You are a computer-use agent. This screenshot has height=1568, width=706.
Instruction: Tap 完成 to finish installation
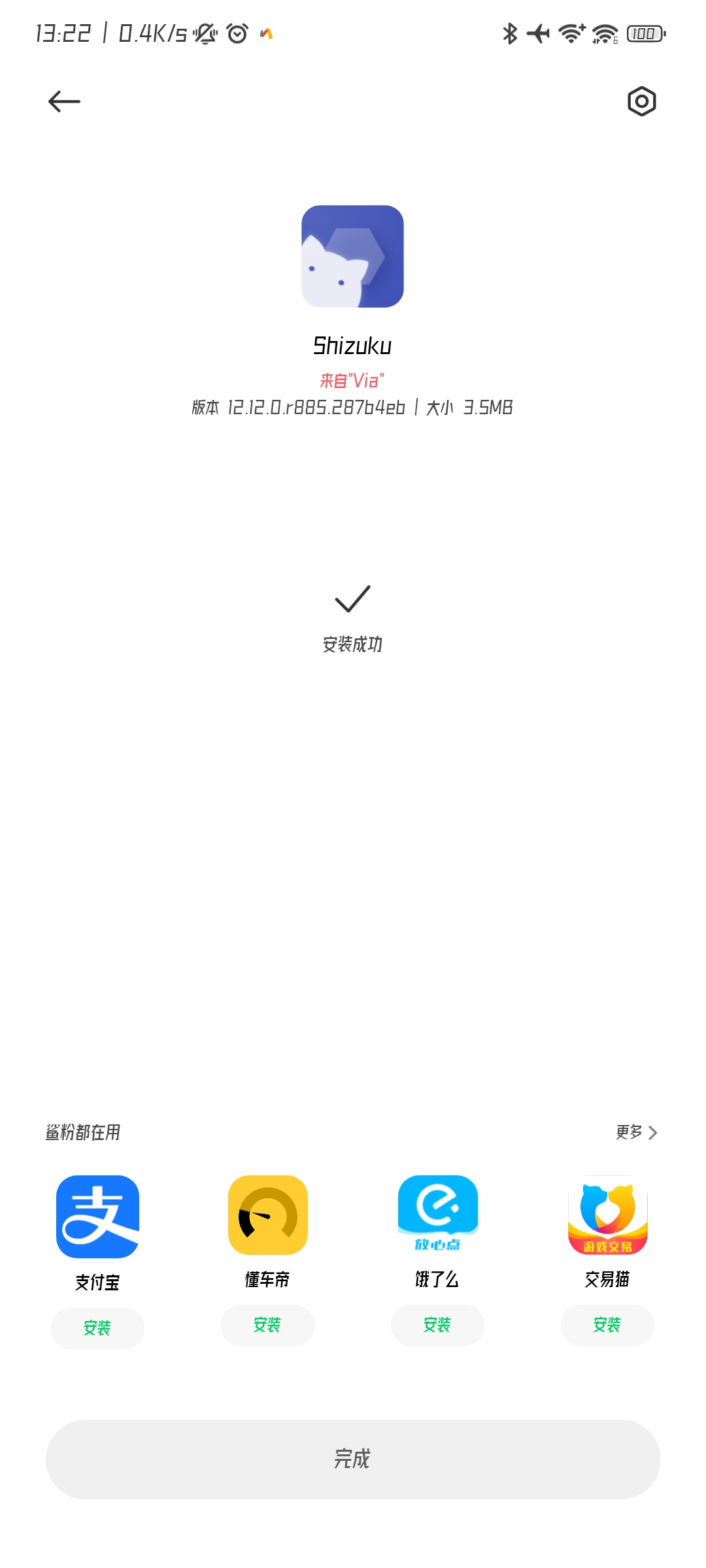353,1459
